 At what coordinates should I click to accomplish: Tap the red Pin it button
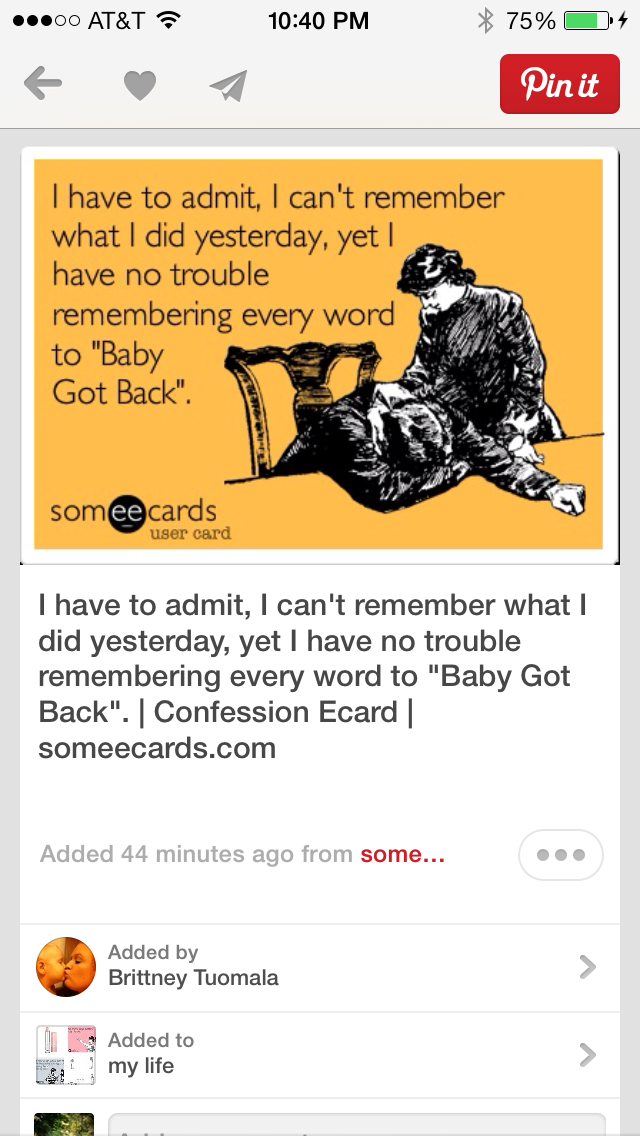click(x=559, y=85)
